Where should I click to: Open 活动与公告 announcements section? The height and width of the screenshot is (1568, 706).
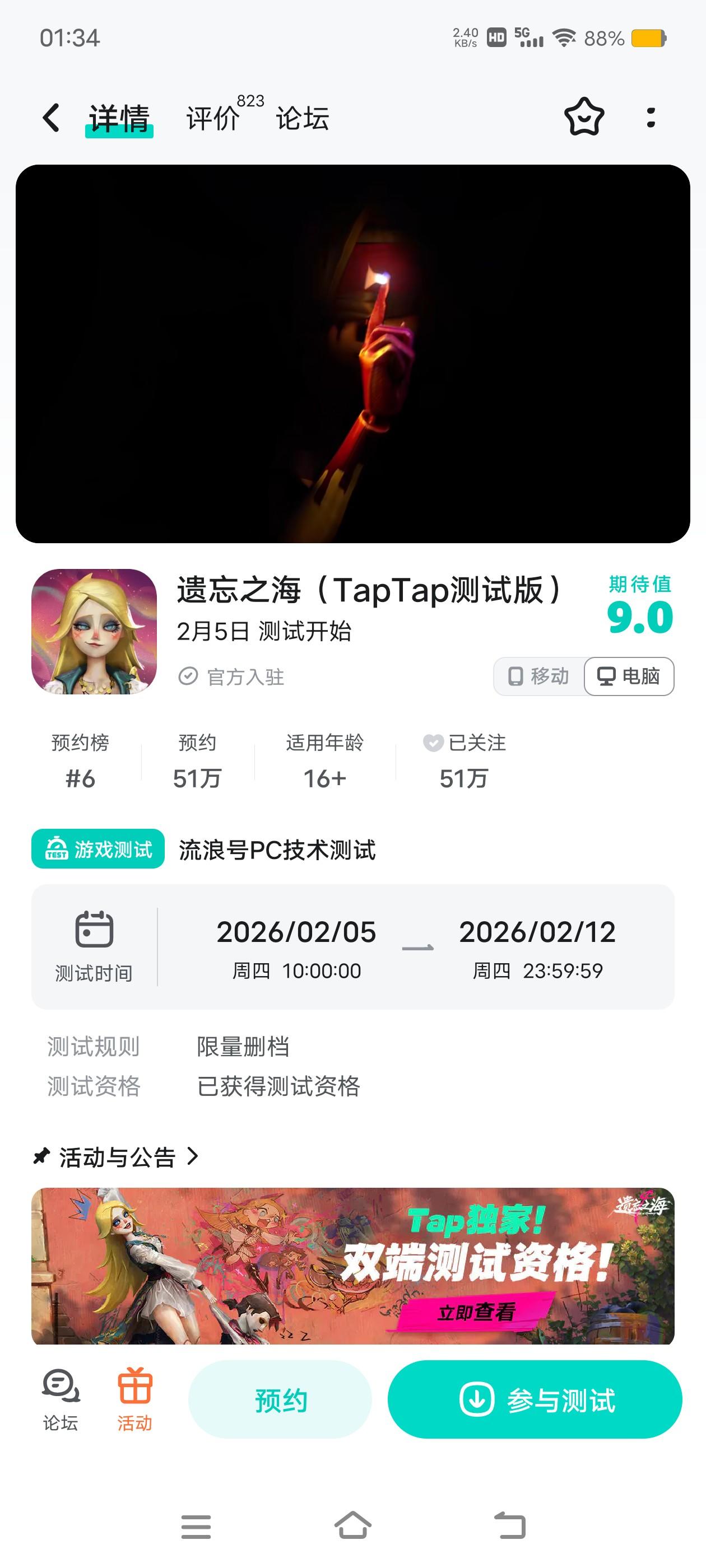point(117,1156)
